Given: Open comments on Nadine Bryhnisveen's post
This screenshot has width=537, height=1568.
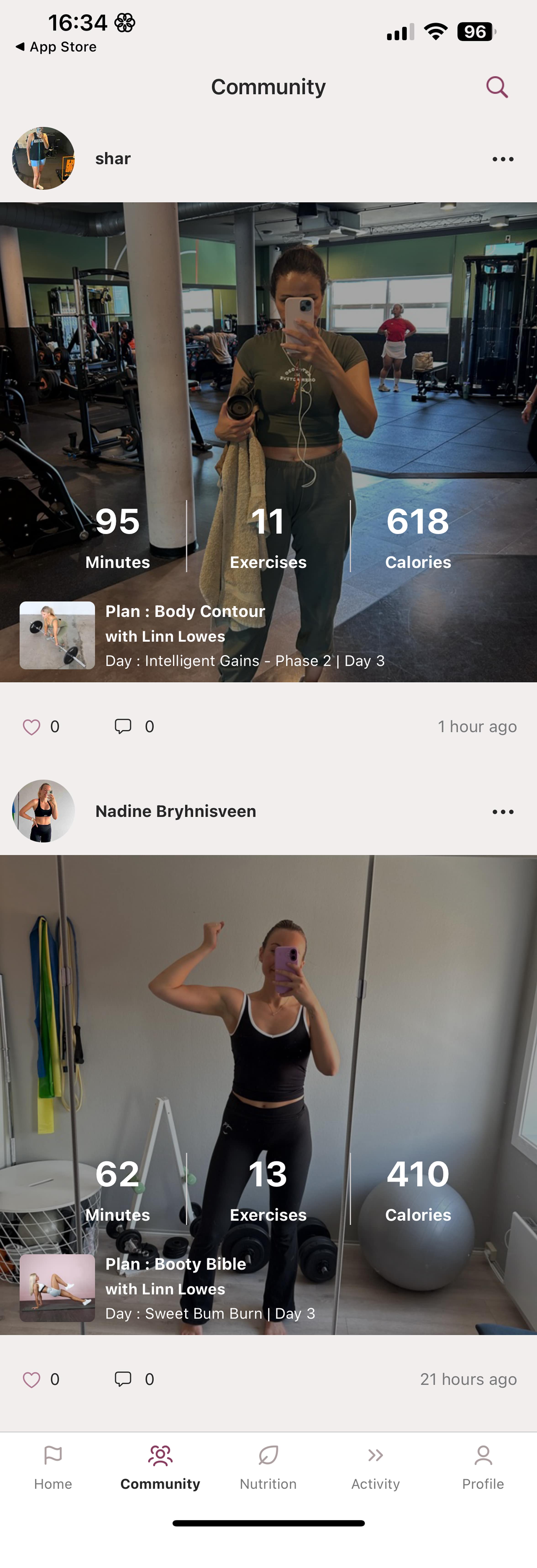Looking at the screenshot, I should click(x=123, y=1379).
